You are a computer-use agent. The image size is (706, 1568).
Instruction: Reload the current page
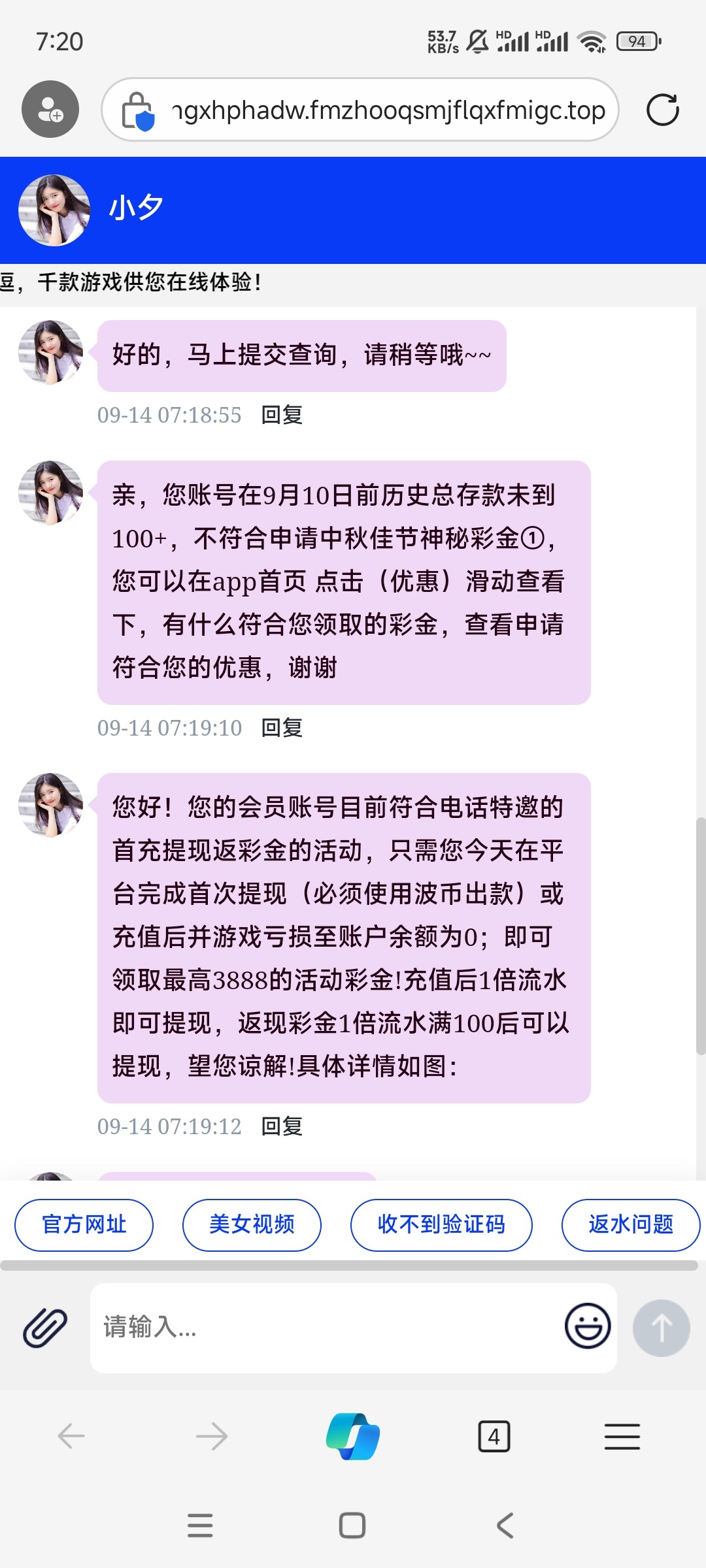click(662, 110)
